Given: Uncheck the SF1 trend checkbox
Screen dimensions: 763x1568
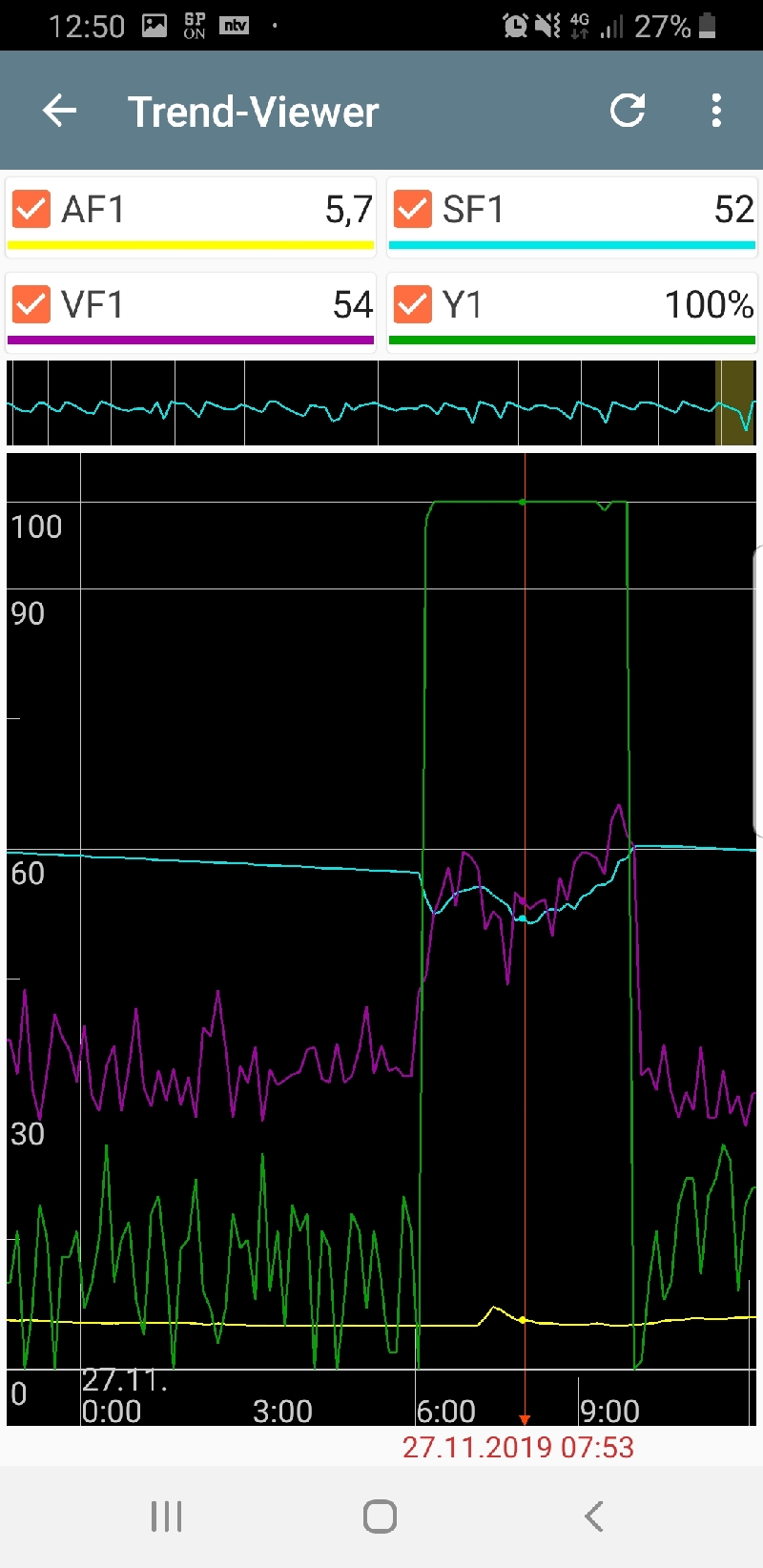Looking at the screenshot, I should (x=413, y=209).
